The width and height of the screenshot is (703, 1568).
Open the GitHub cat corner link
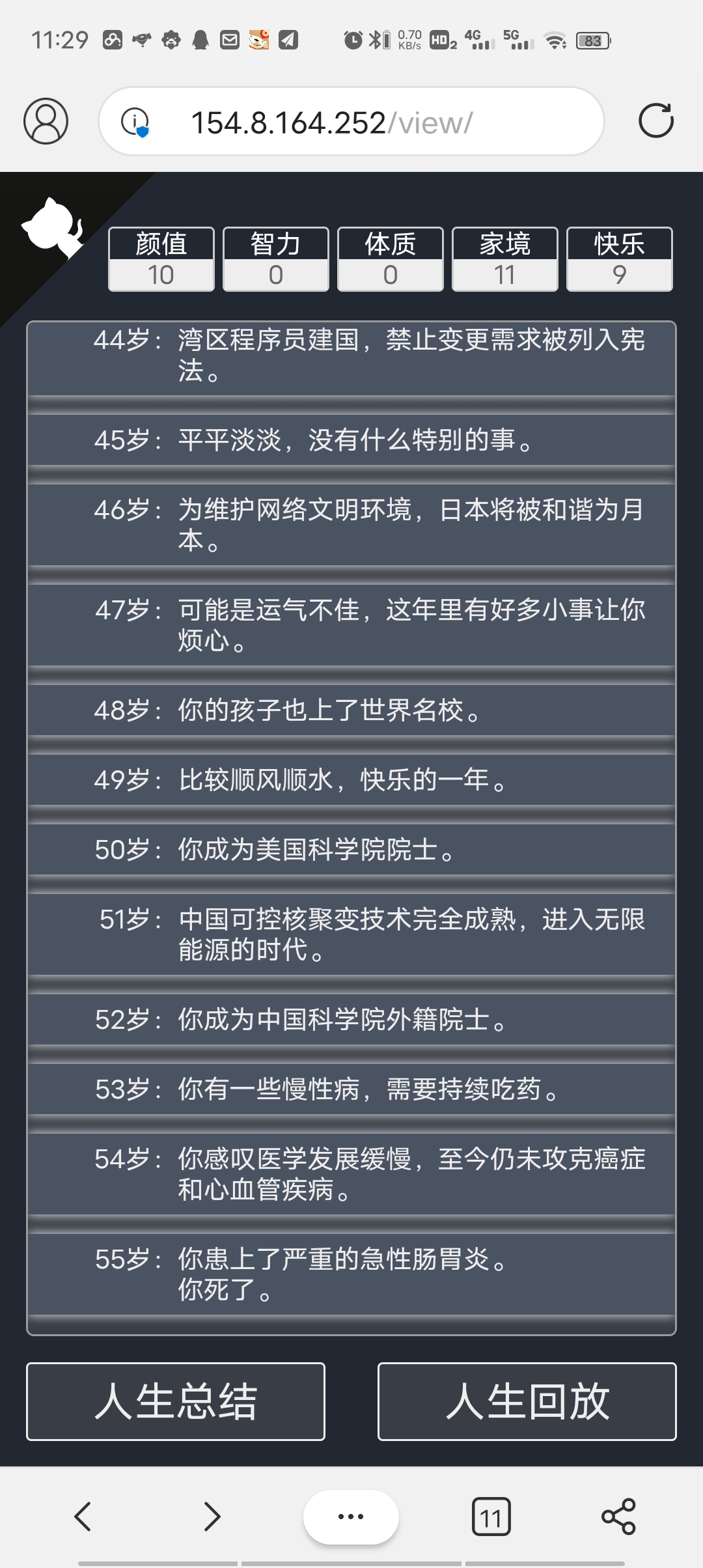pos(53,228)
